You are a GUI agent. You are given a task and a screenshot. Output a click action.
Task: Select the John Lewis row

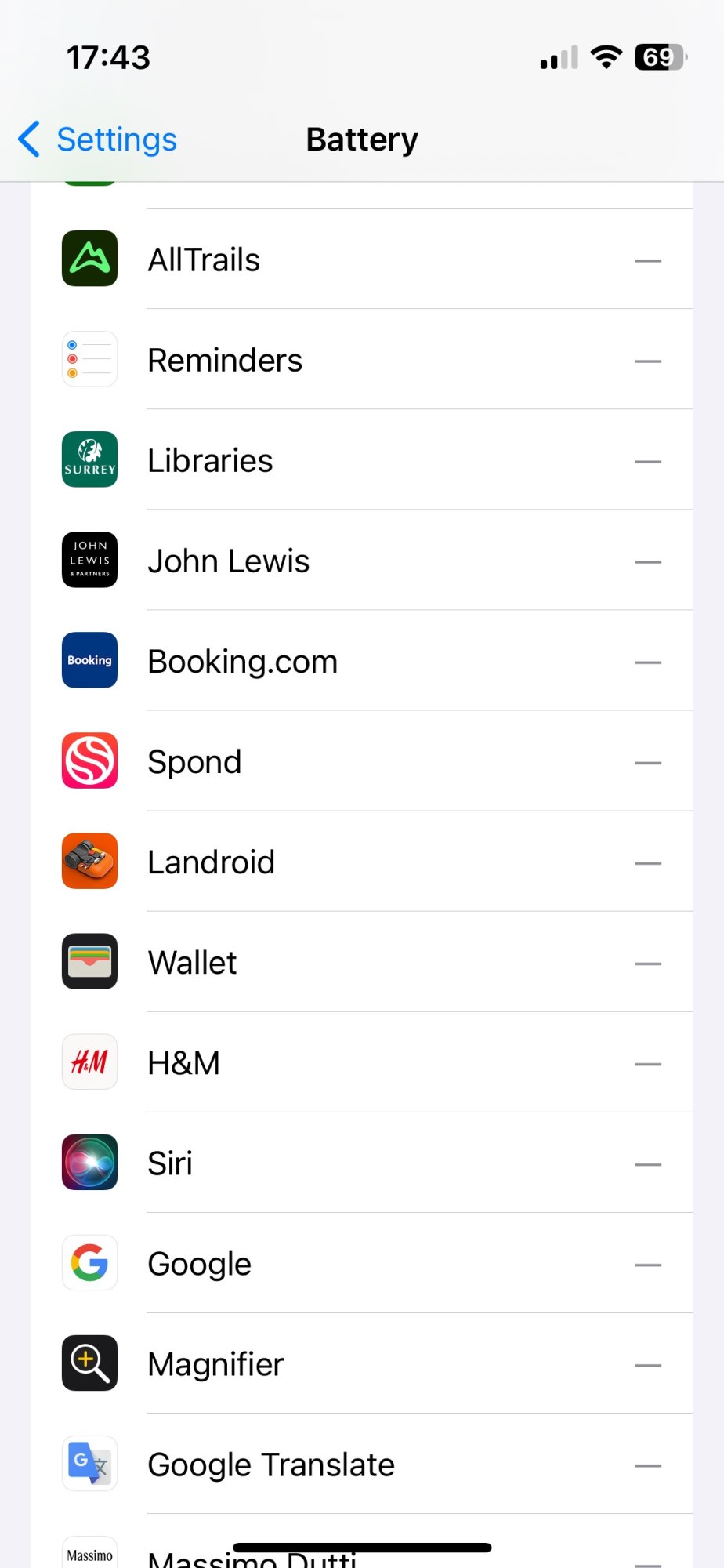(x=362, y=561)
